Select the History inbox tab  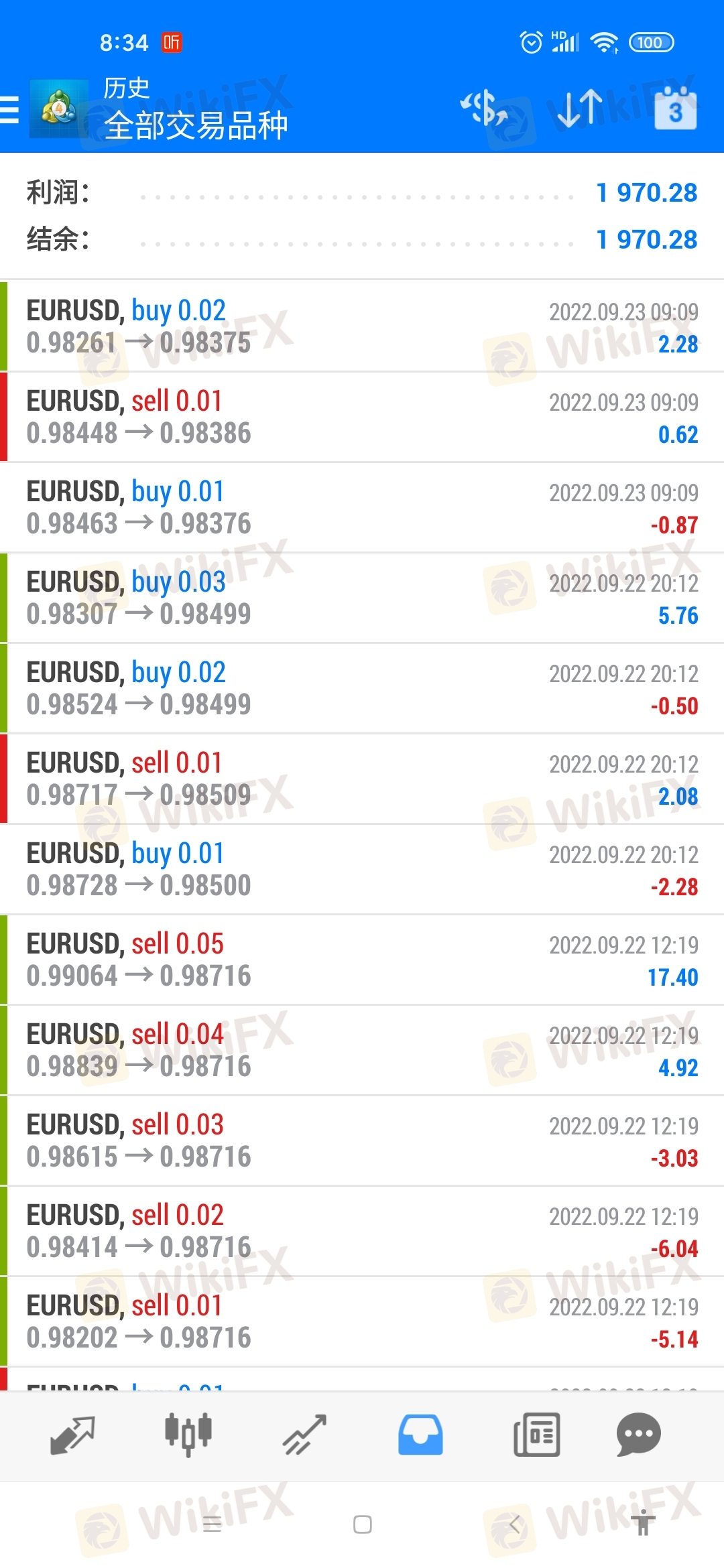click(x=420, y=1435)
